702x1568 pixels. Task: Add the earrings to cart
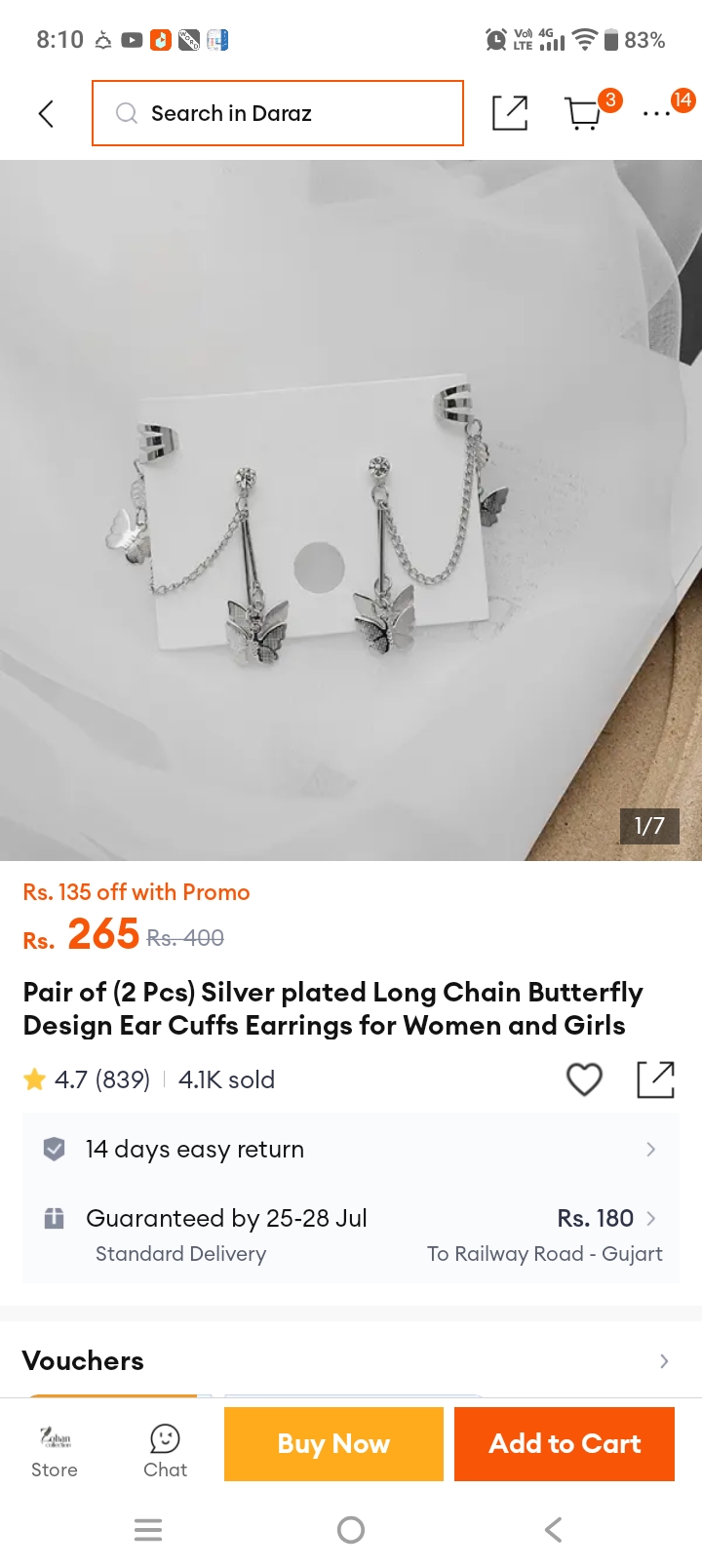(x=565, y=1444)
